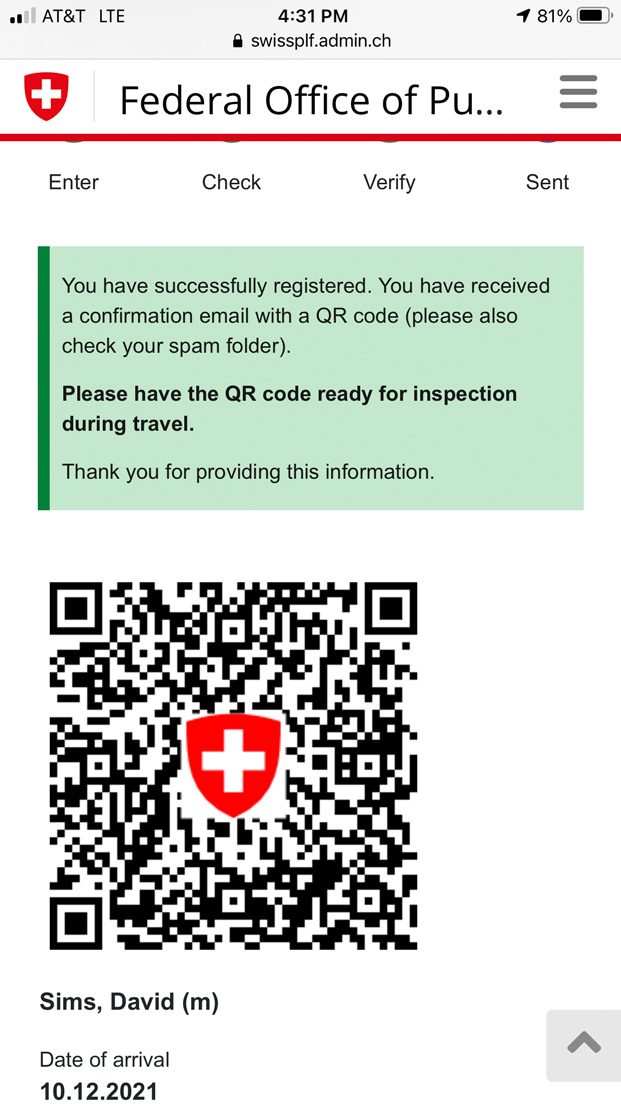Tap the swissplf.admin.ch address bar
The image size is (621, 1104).
pos(310,41)
